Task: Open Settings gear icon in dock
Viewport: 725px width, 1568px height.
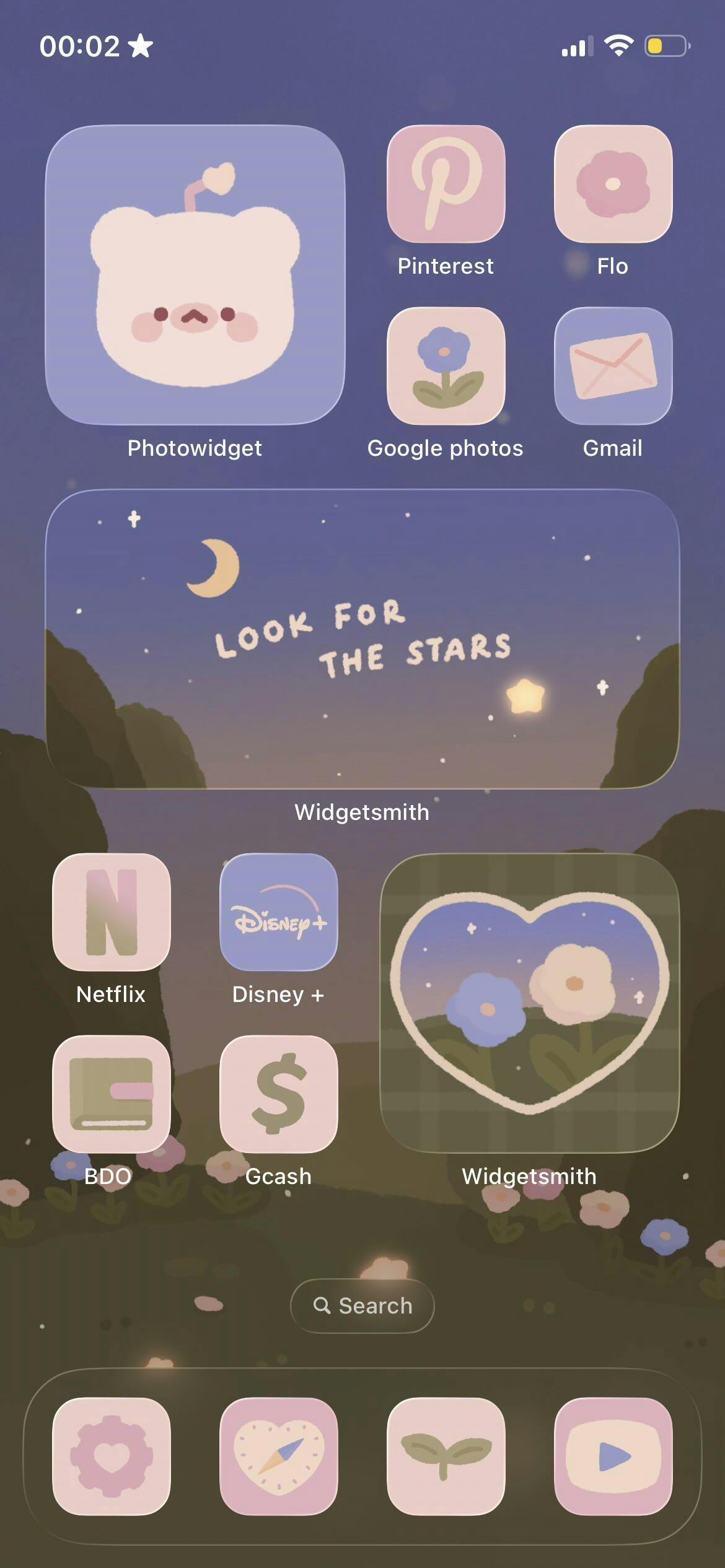Action: click(x=112, y=1456)
